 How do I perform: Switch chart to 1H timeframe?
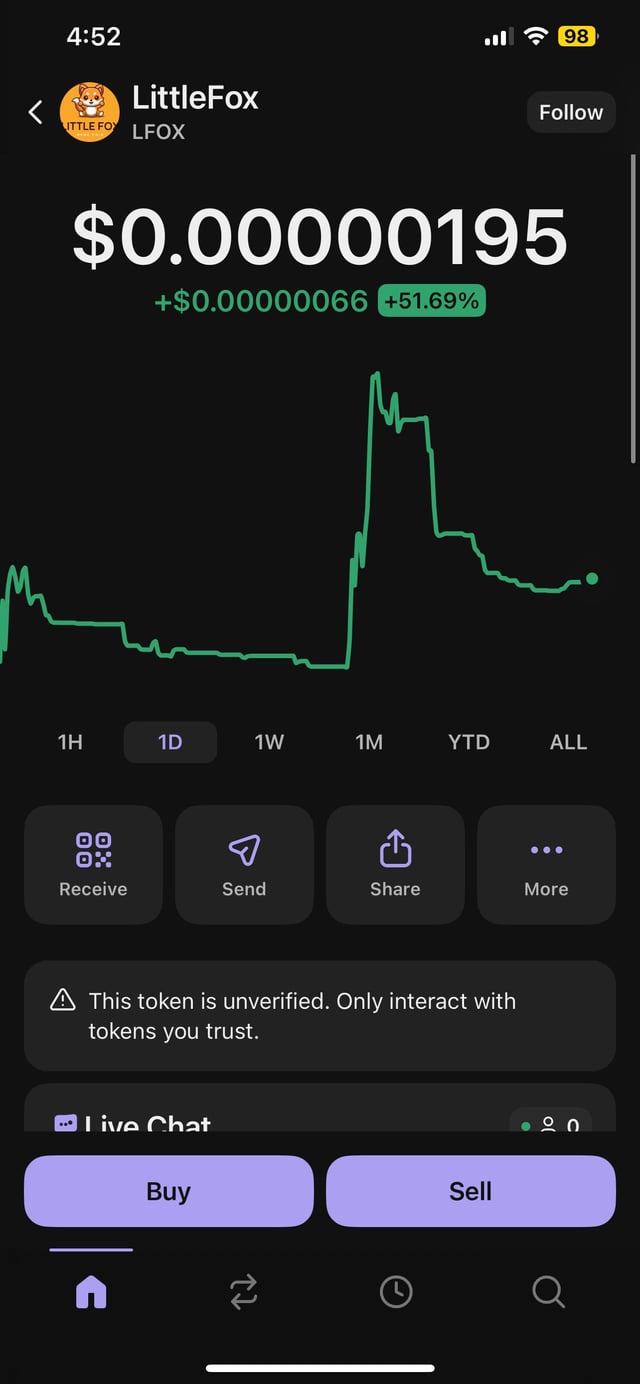70,742
